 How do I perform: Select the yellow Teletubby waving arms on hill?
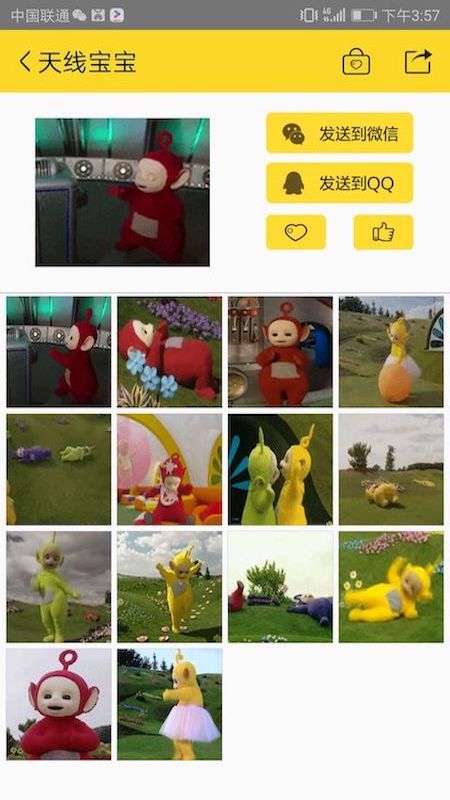(169, 587)
